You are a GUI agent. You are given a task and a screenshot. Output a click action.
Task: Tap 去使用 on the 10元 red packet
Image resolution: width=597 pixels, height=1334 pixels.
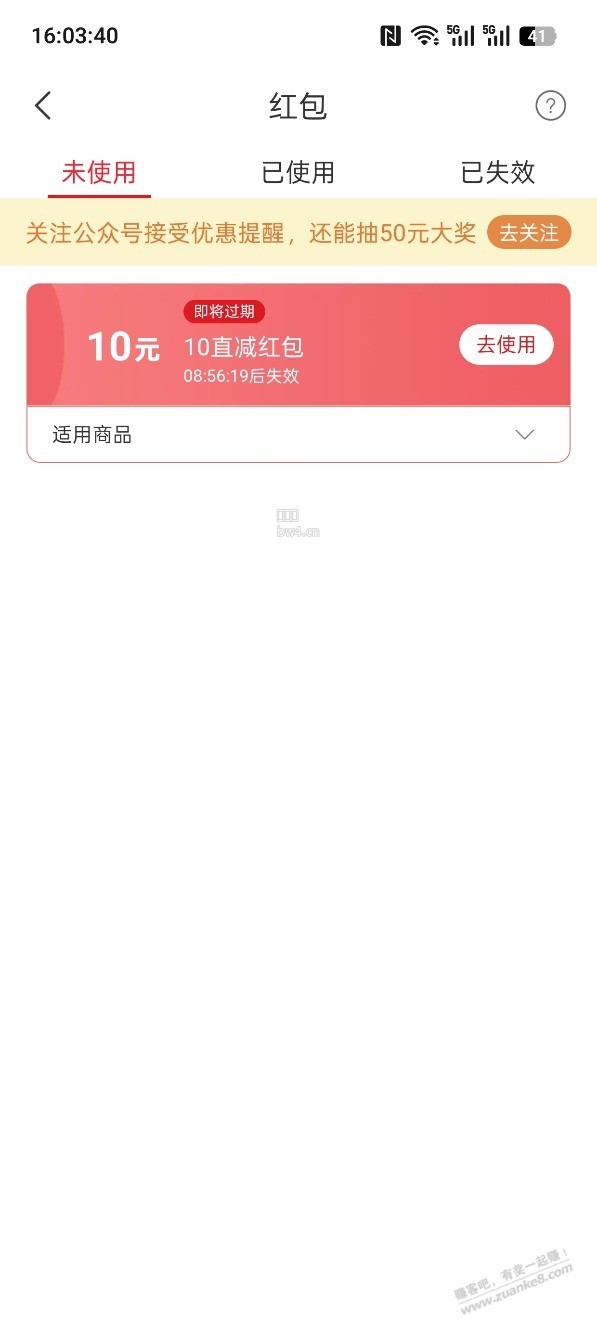506,345
